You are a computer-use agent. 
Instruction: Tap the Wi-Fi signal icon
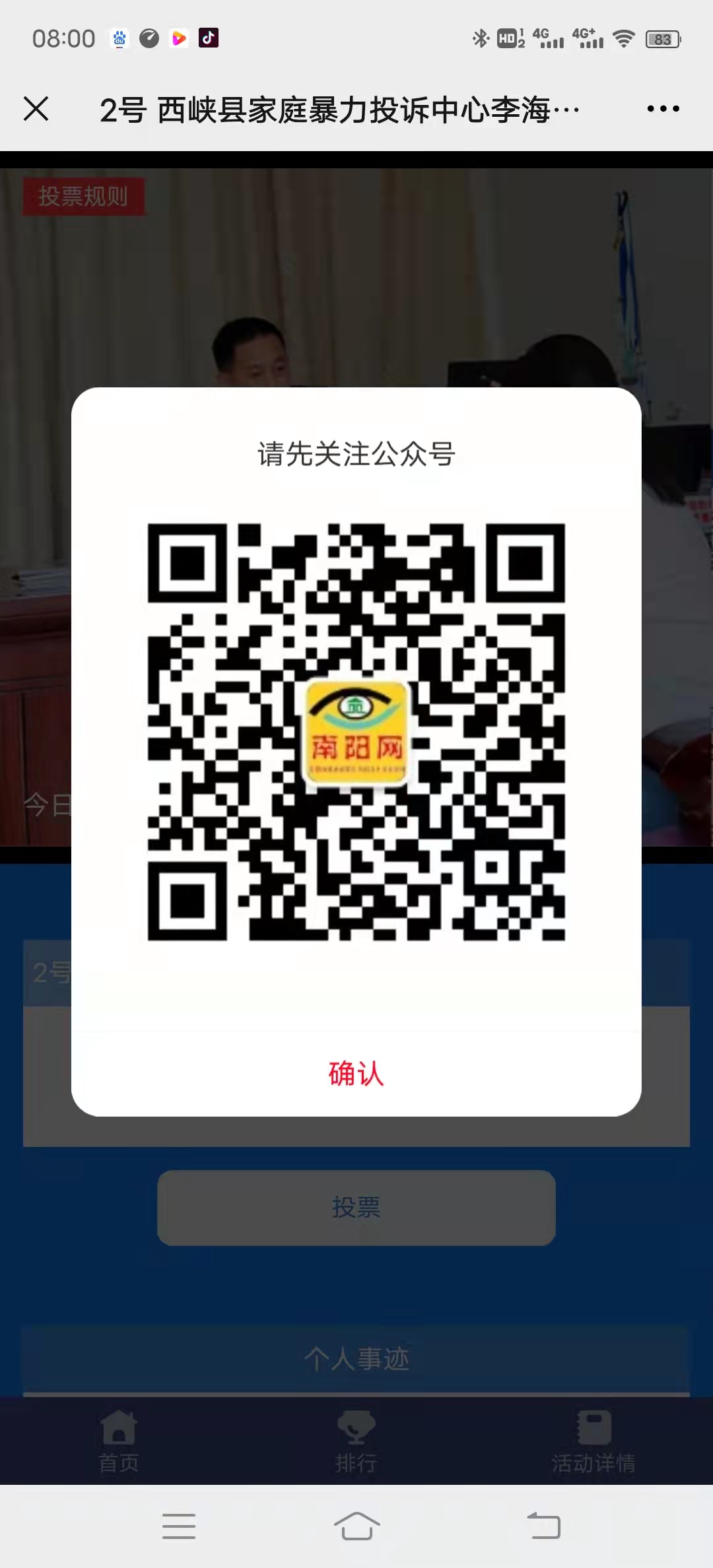623,38
